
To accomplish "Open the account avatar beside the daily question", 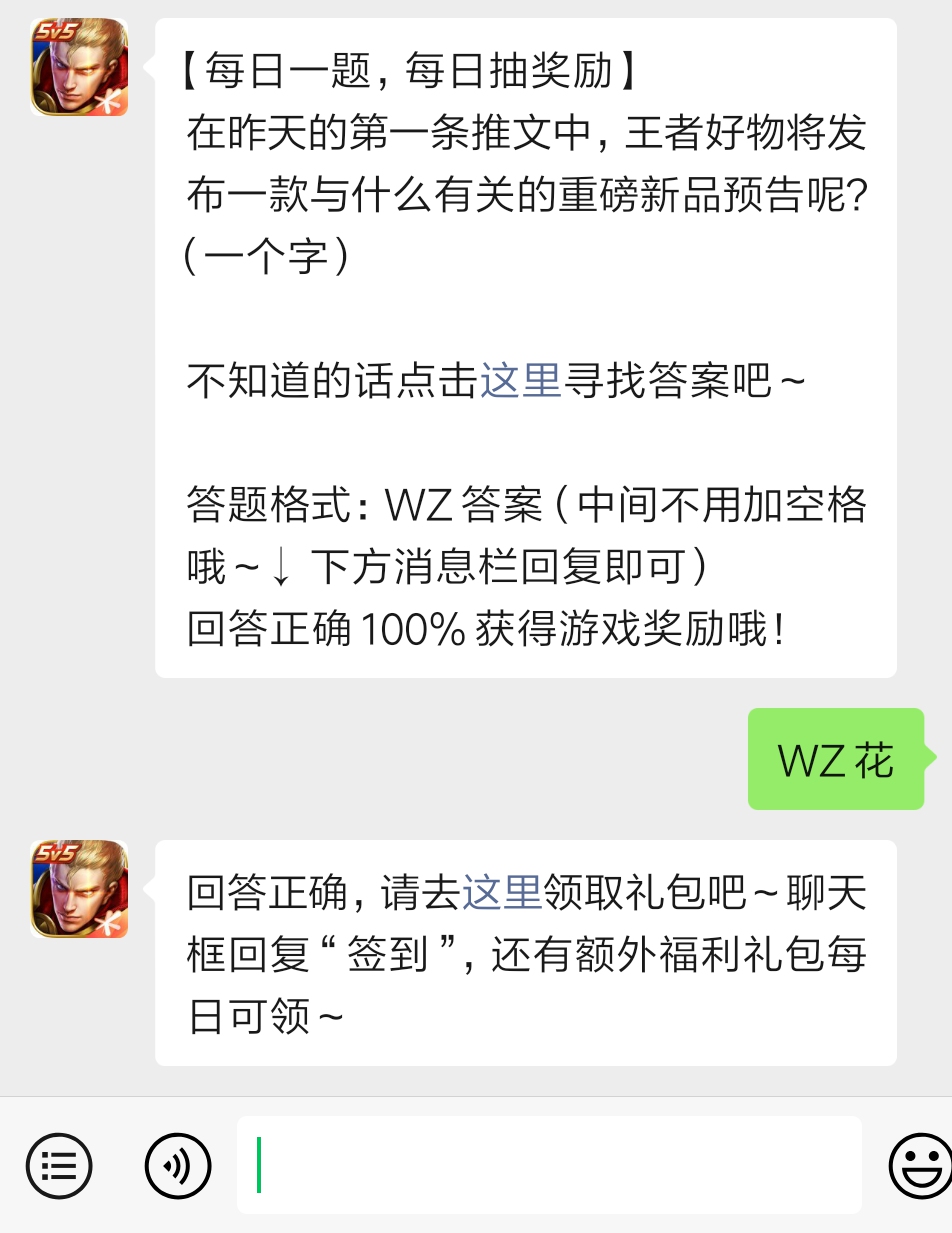I will click(x=79, y=68).
